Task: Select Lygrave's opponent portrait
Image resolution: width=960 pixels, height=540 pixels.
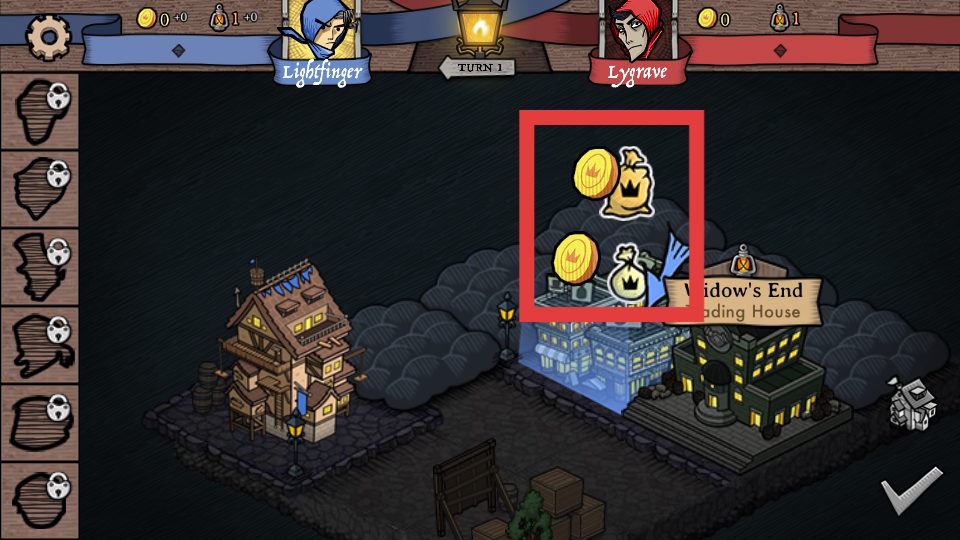Action: click(x=633, y=37)
